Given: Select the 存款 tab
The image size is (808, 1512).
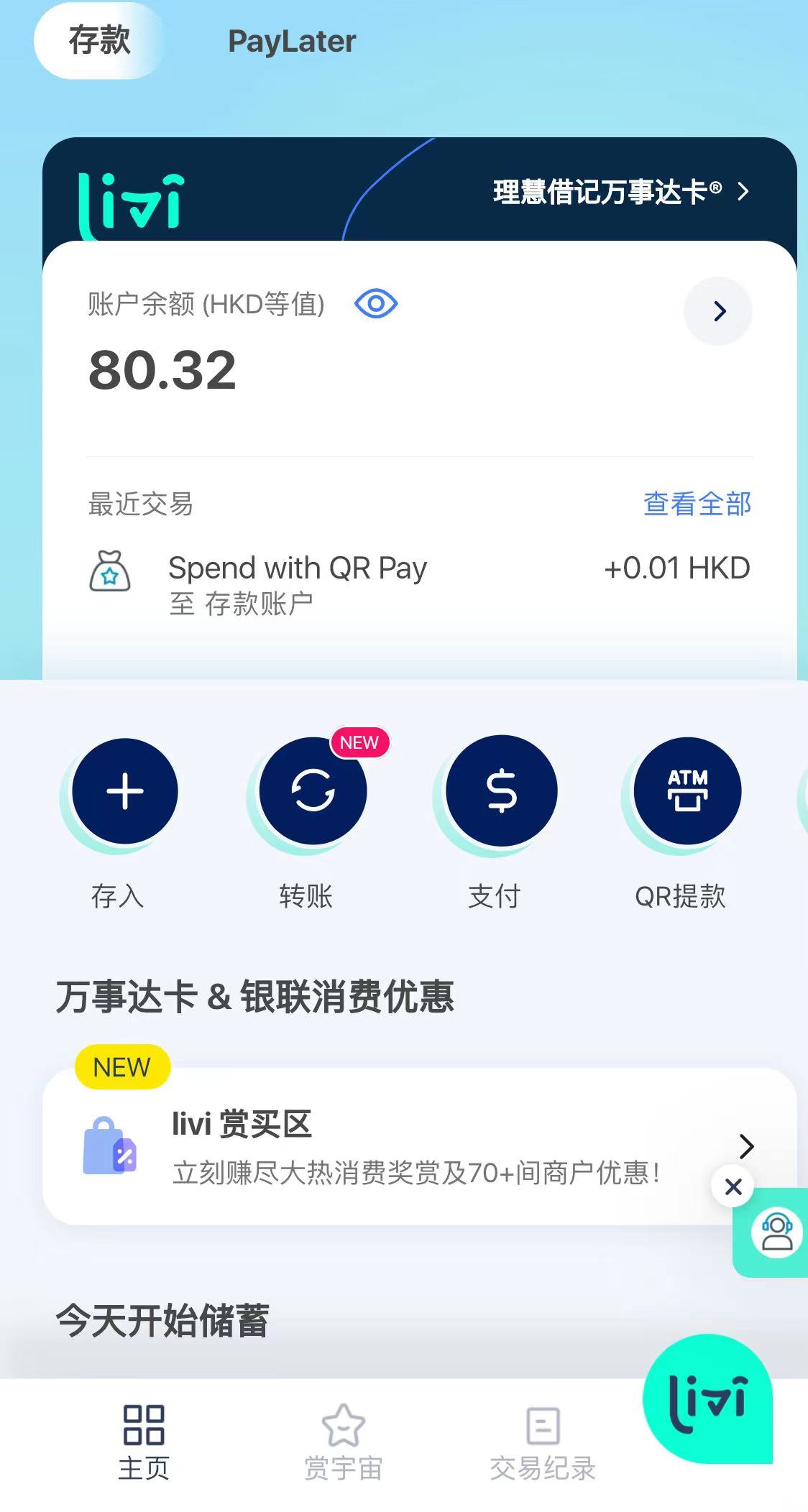Looking at the screenshot, I should [x=99, y=40].
